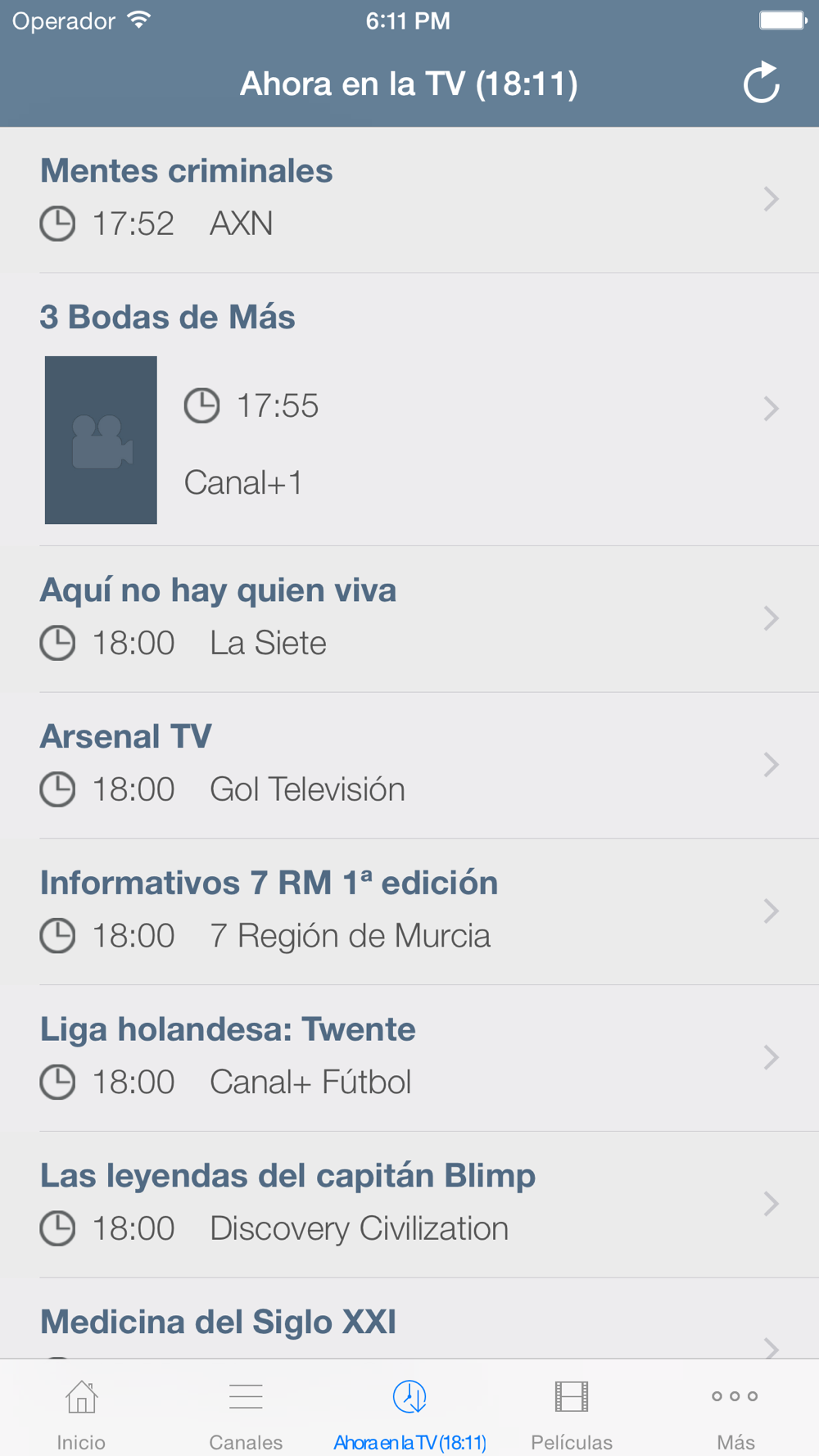Refresh the Ahora en la TV list
Screen dimensions: 819x1456
[x=761, y=83]
